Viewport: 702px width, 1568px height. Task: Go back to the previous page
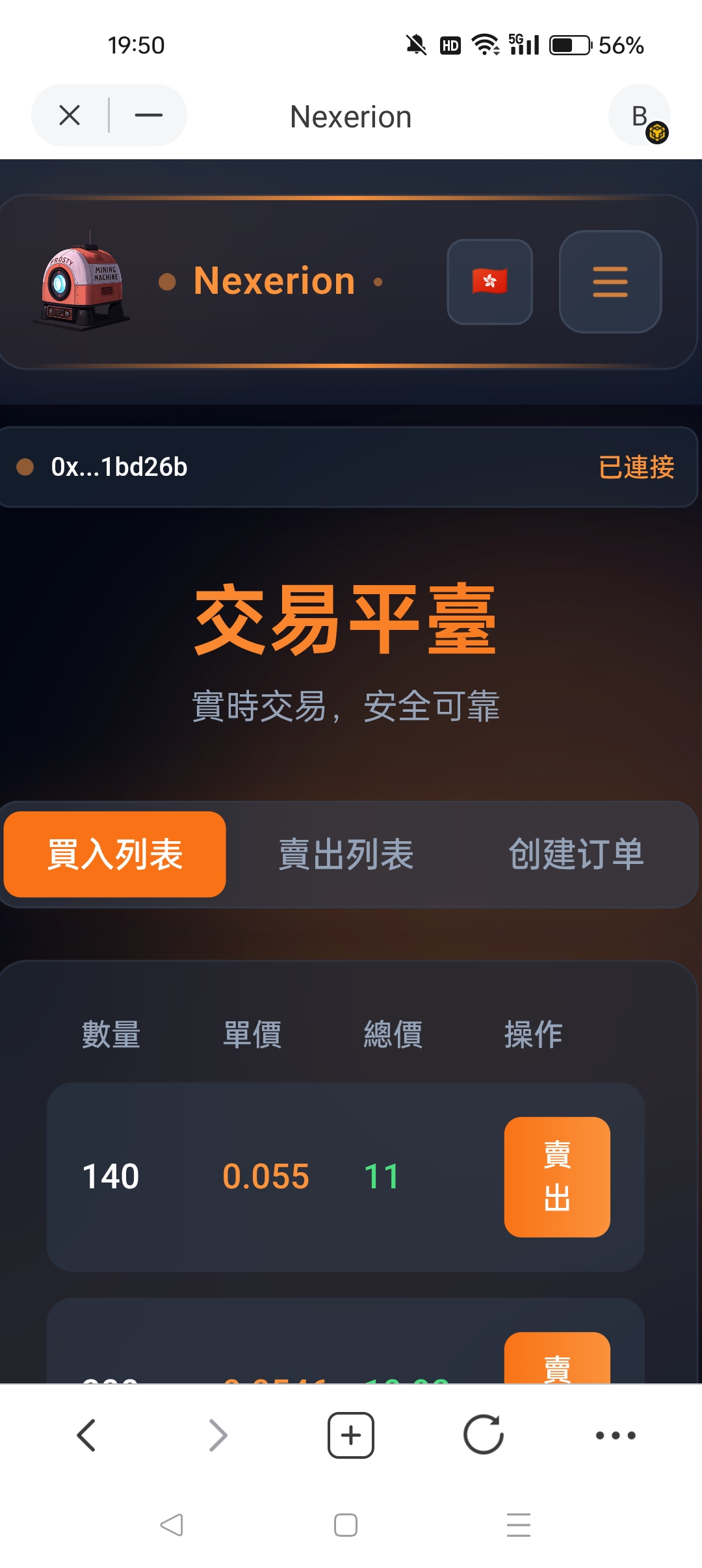(86, 1435)
